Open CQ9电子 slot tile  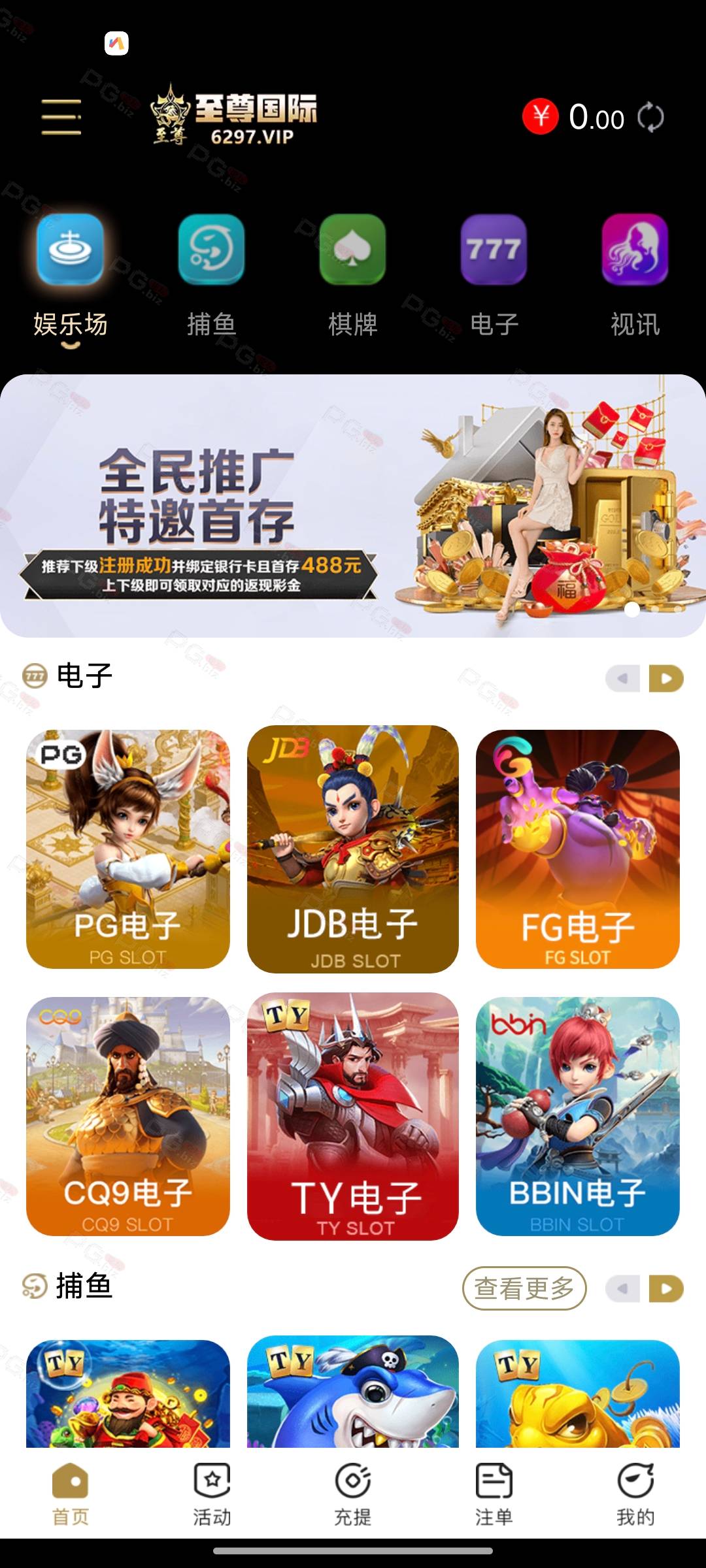point(128,1116)
